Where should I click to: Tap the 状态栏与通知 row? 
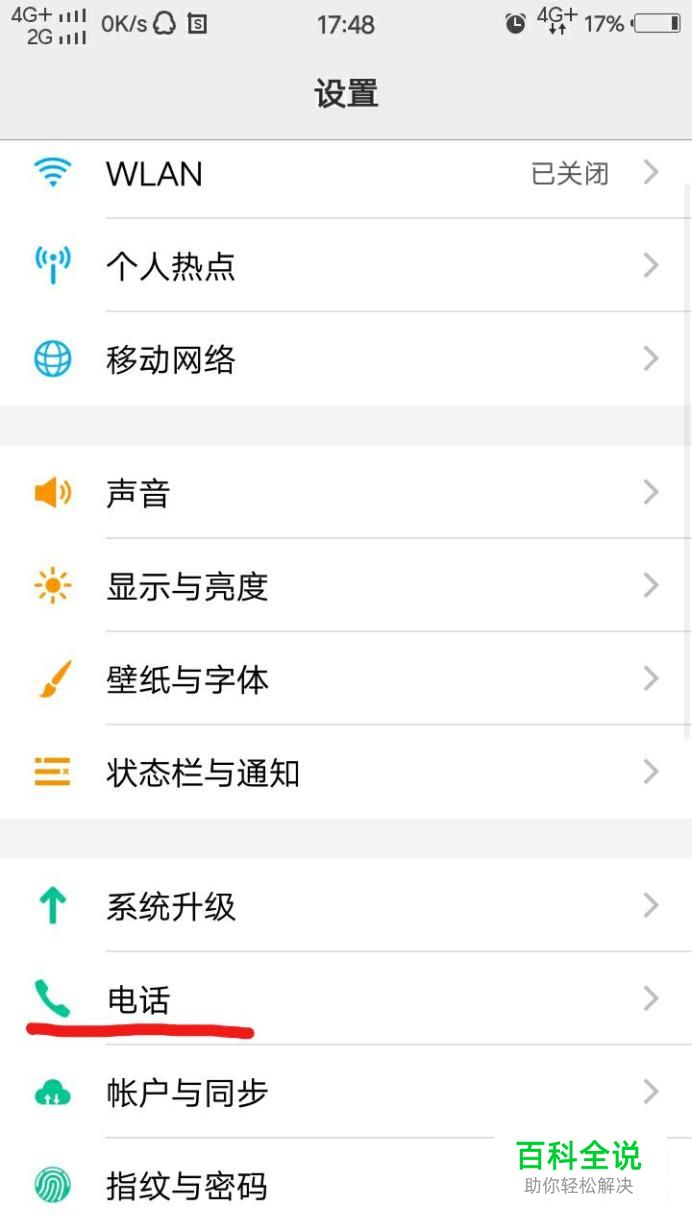coord(346,773)
